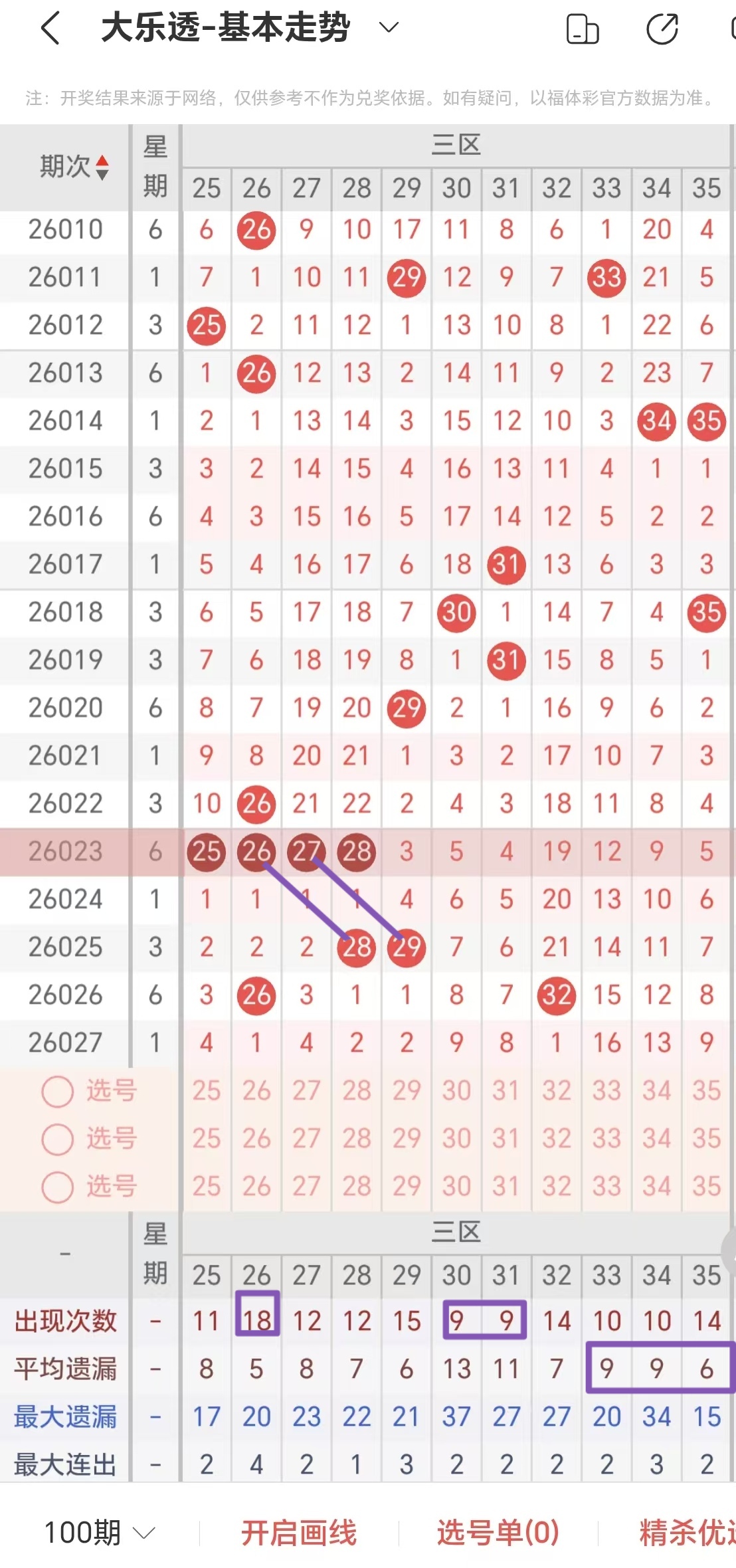736x1568 pixels.
Task: Tap the circled 29 in period 26020
Action: coord(407,708)
